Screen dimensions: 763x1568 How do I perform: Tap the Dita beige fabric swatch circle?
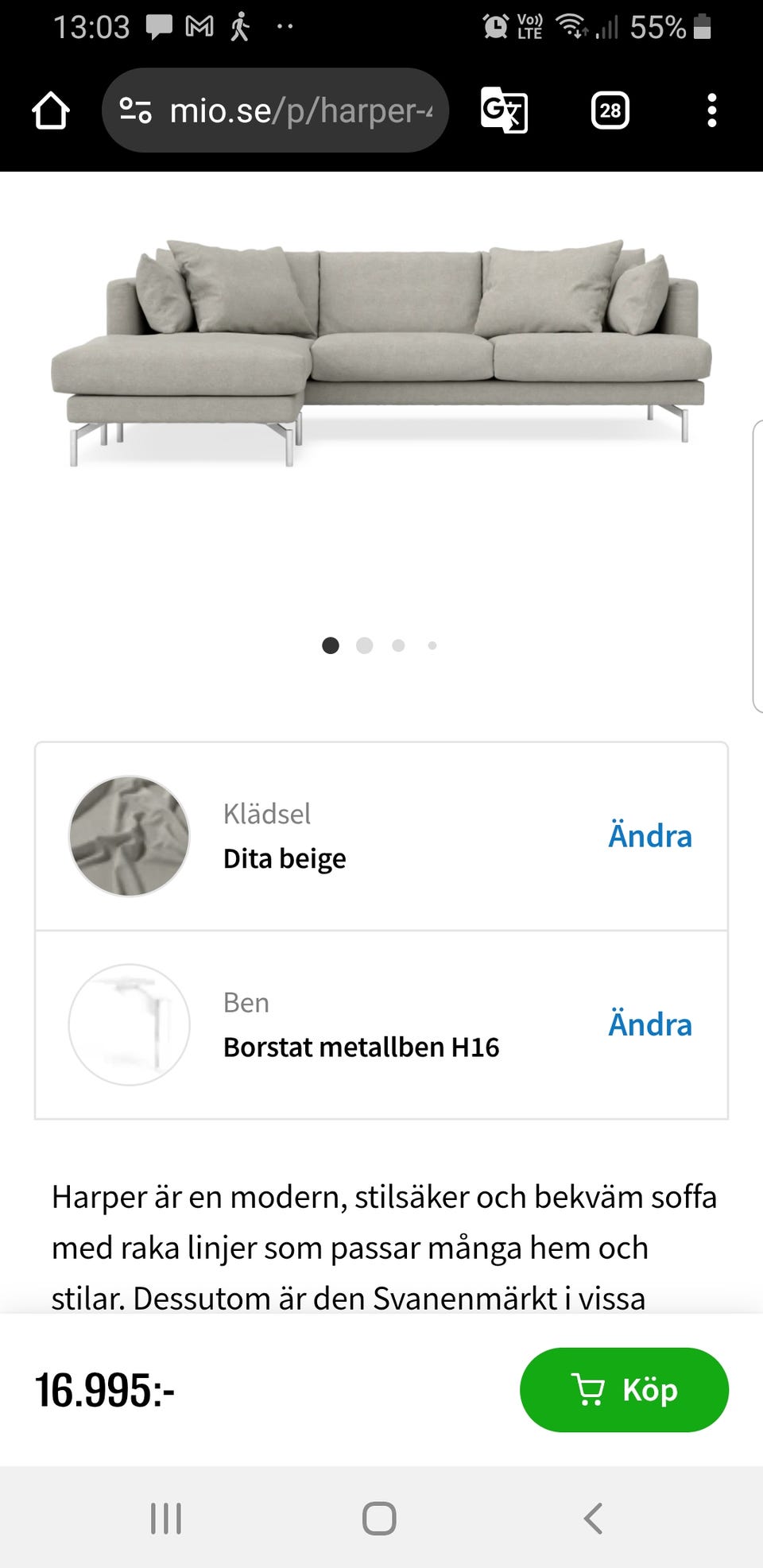[128, 835]
